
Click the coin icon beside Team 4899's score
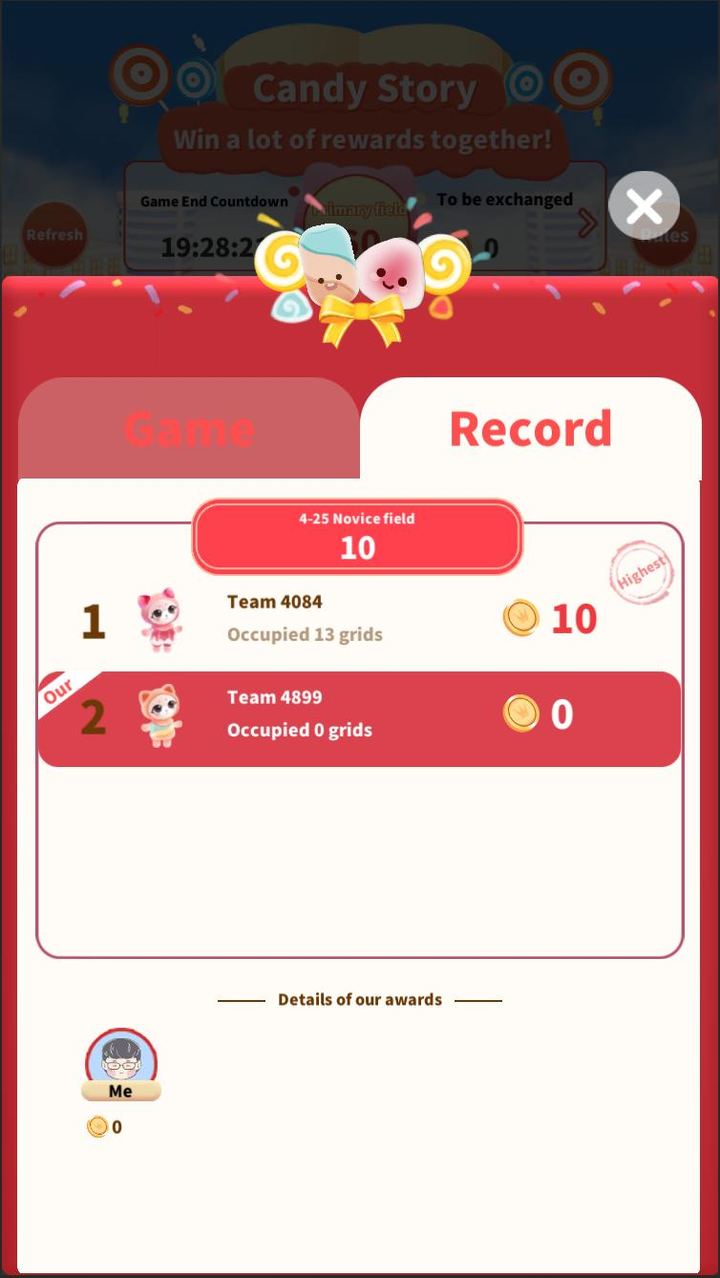(521, 714)
